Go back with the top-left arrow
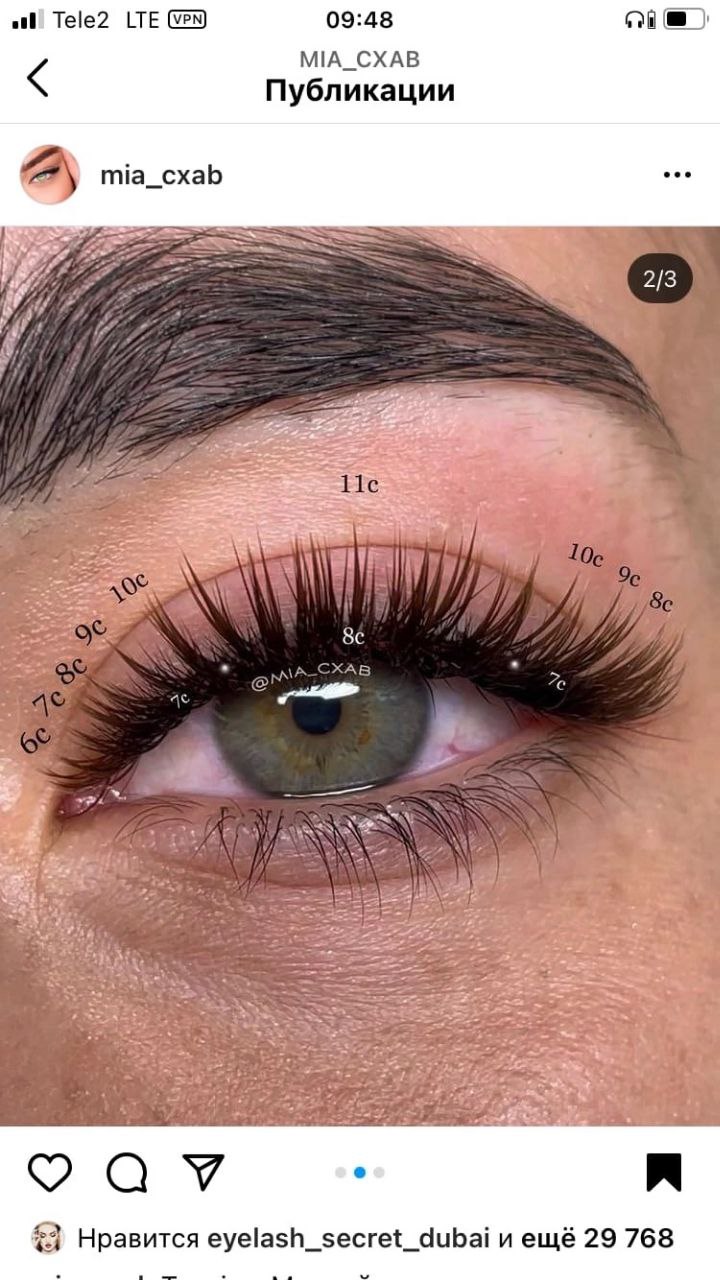The height and width of the screenshot is (1280, 720). click(37, 77)
